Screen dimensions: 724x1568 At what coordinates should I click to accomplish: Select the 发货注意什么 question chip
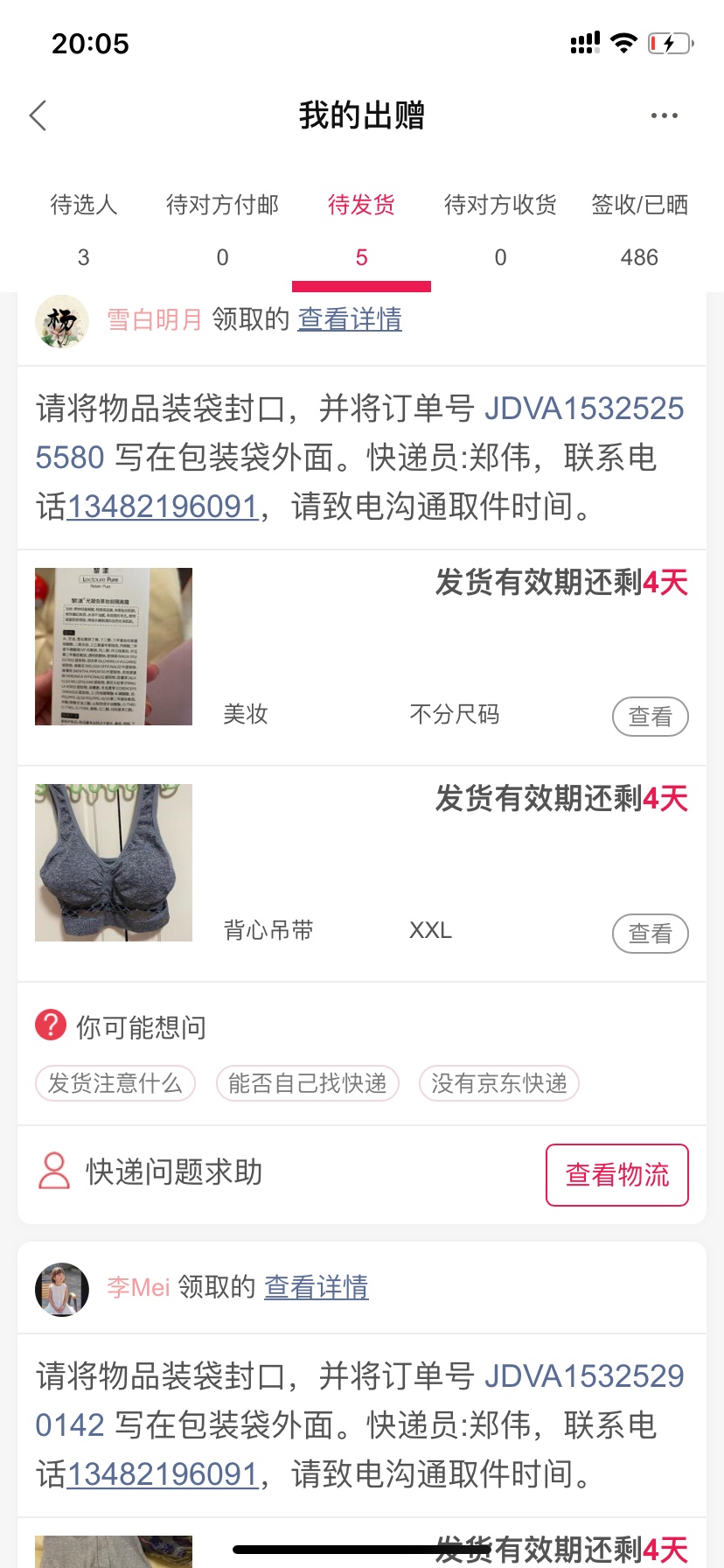coord(115,1083)
